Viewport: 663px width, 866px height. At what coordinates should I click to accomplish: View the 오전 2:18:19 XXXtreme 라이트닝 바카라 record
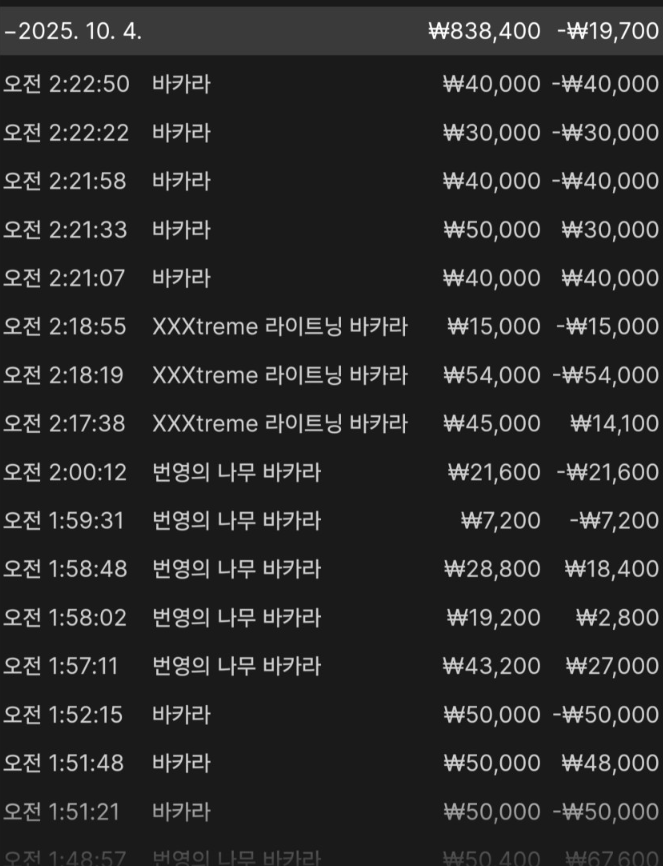[331, 375]
